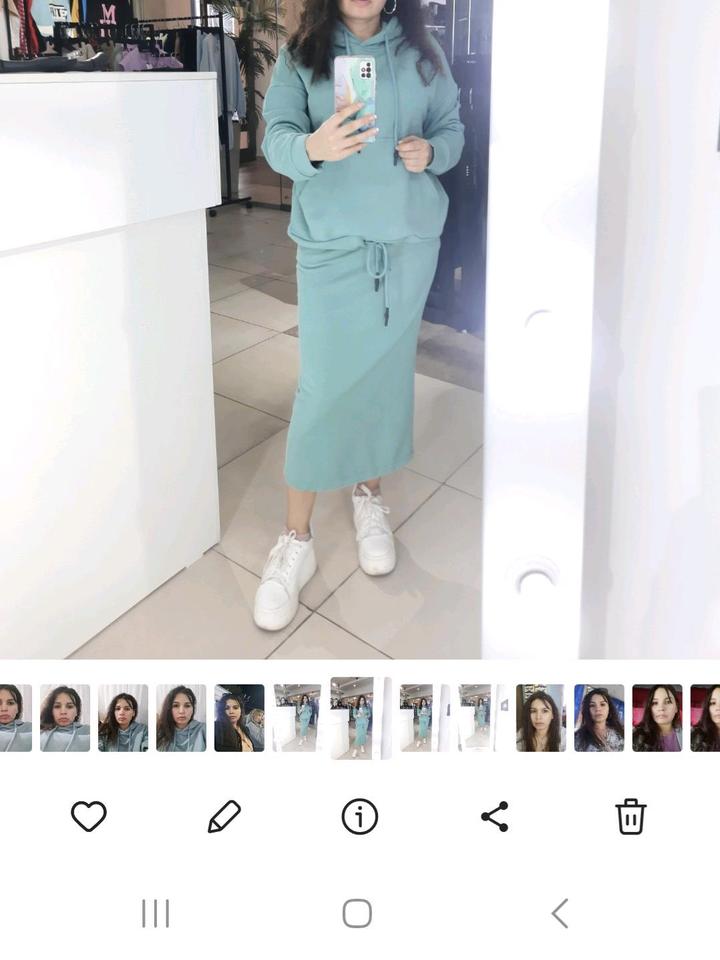The width and height of the screenshot is (720, 960).
Task: Share this photo
Action: click(x=495, y=817)
